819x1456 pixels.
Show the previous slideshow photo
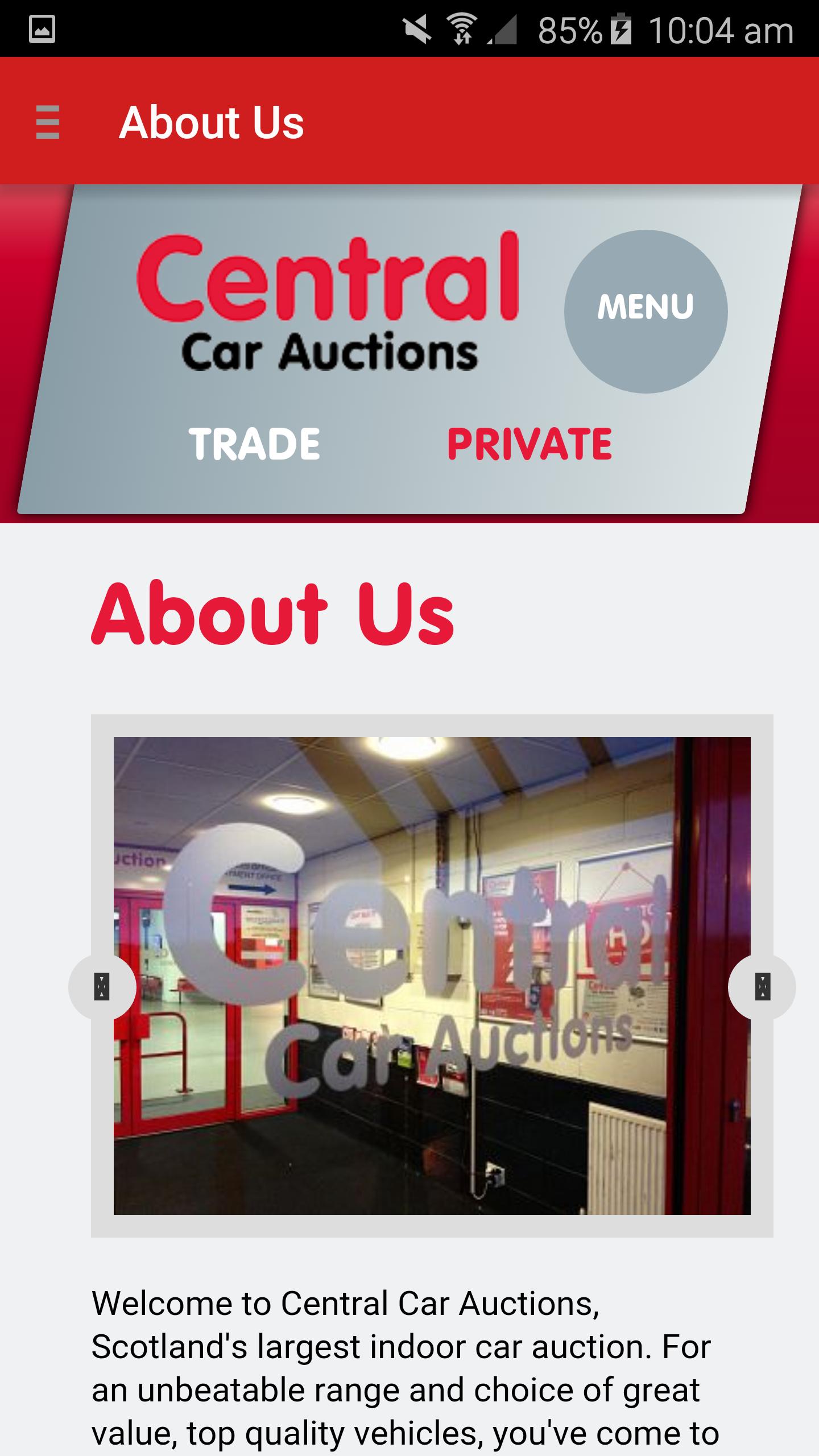coord(102,987)
